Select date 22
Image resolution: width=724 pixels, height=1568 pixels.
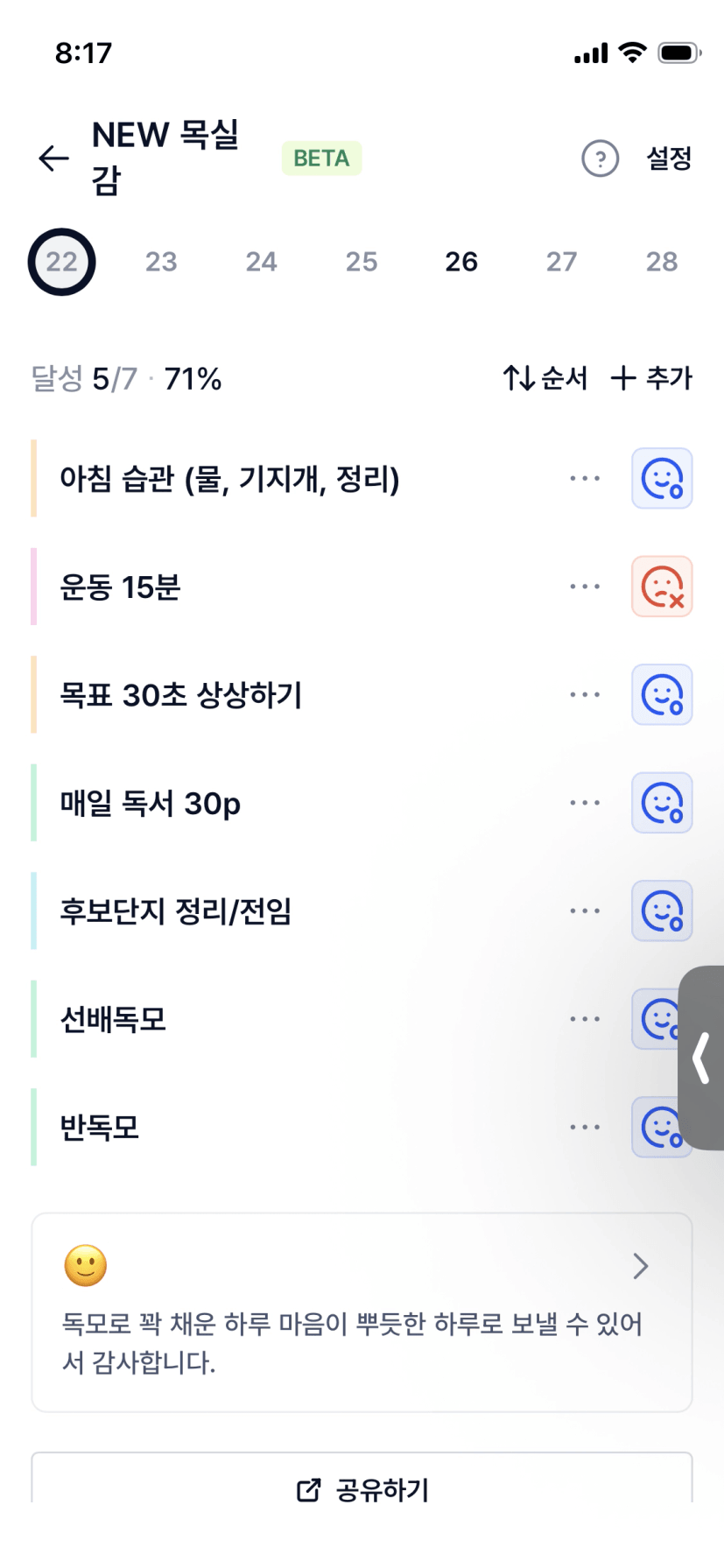(61, 262)
